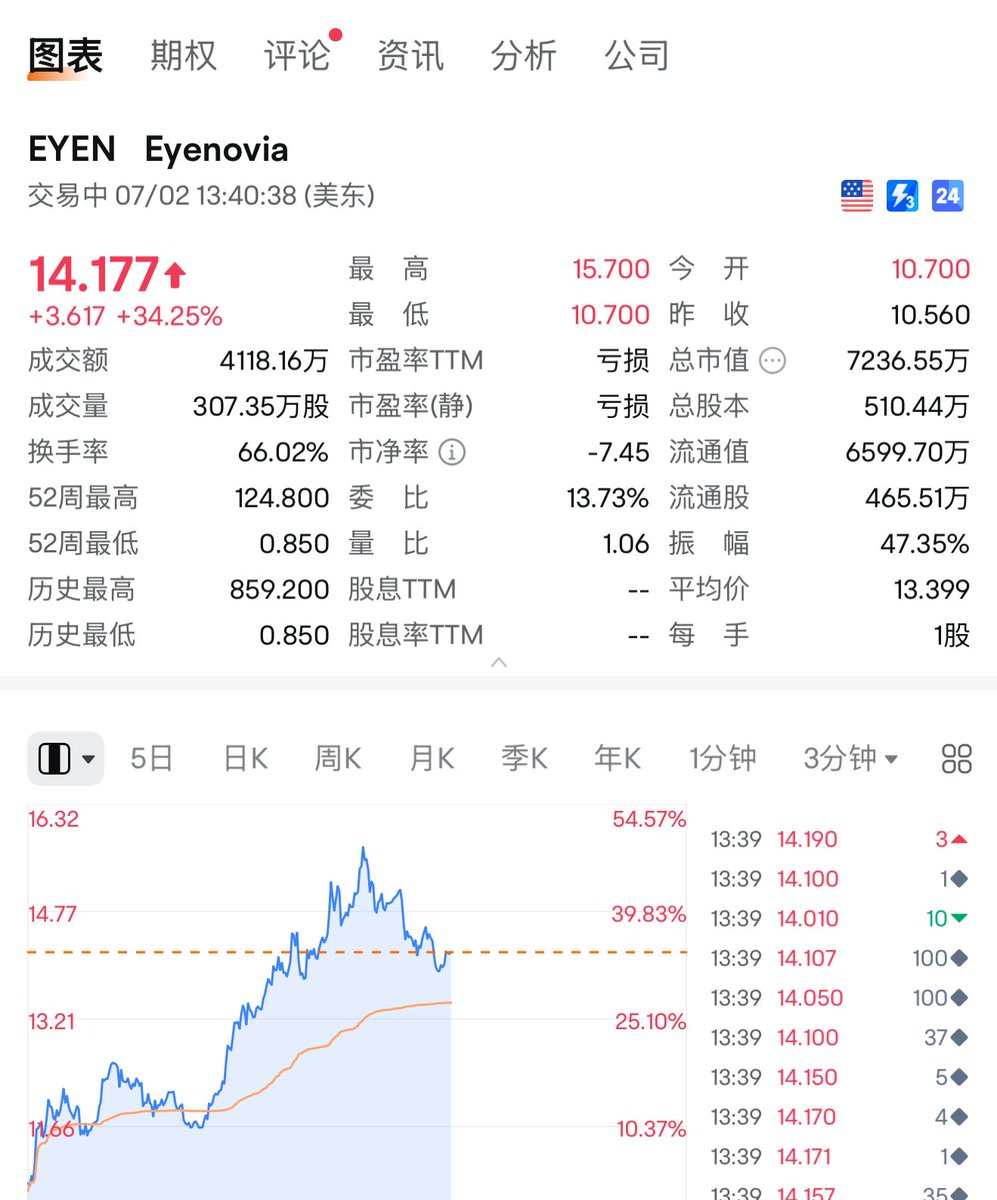997x1200 pixels.
Task: Switch chart to 年K
Action: click(617, 759)
